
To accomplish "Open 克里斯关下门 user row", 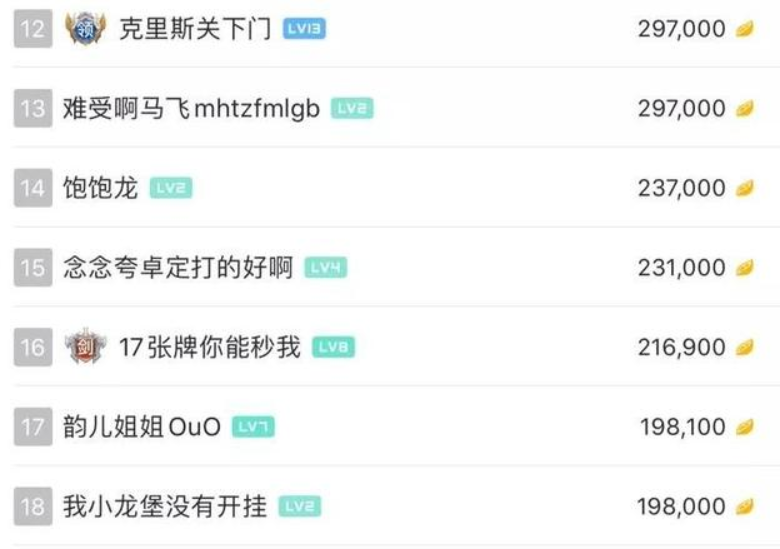I will tap(195, 29).
